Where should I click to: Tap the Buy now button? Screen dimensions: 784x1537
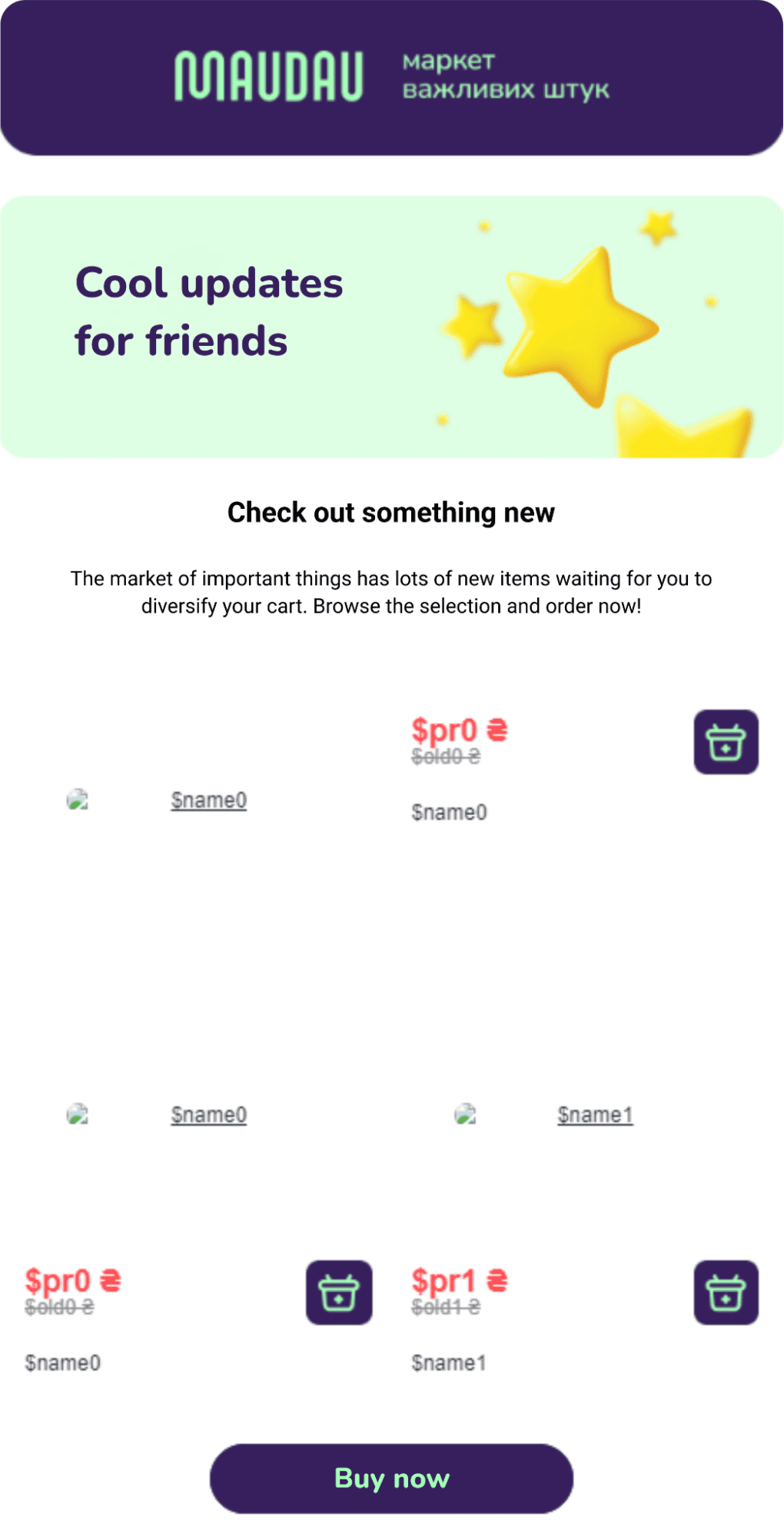(391, 1478)
